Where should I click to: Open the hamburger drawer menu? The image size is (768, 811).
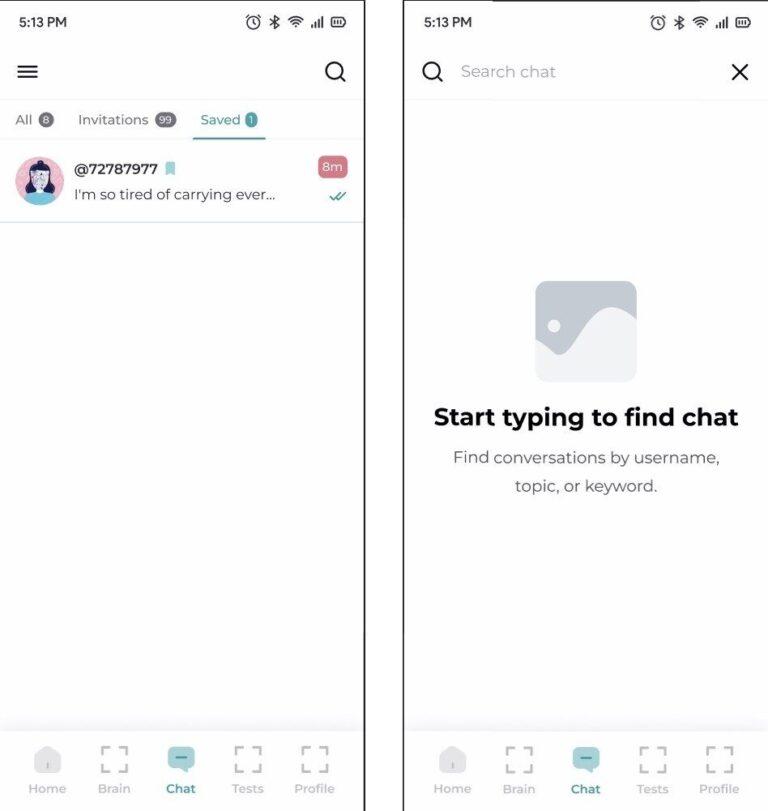click(28, 72)
